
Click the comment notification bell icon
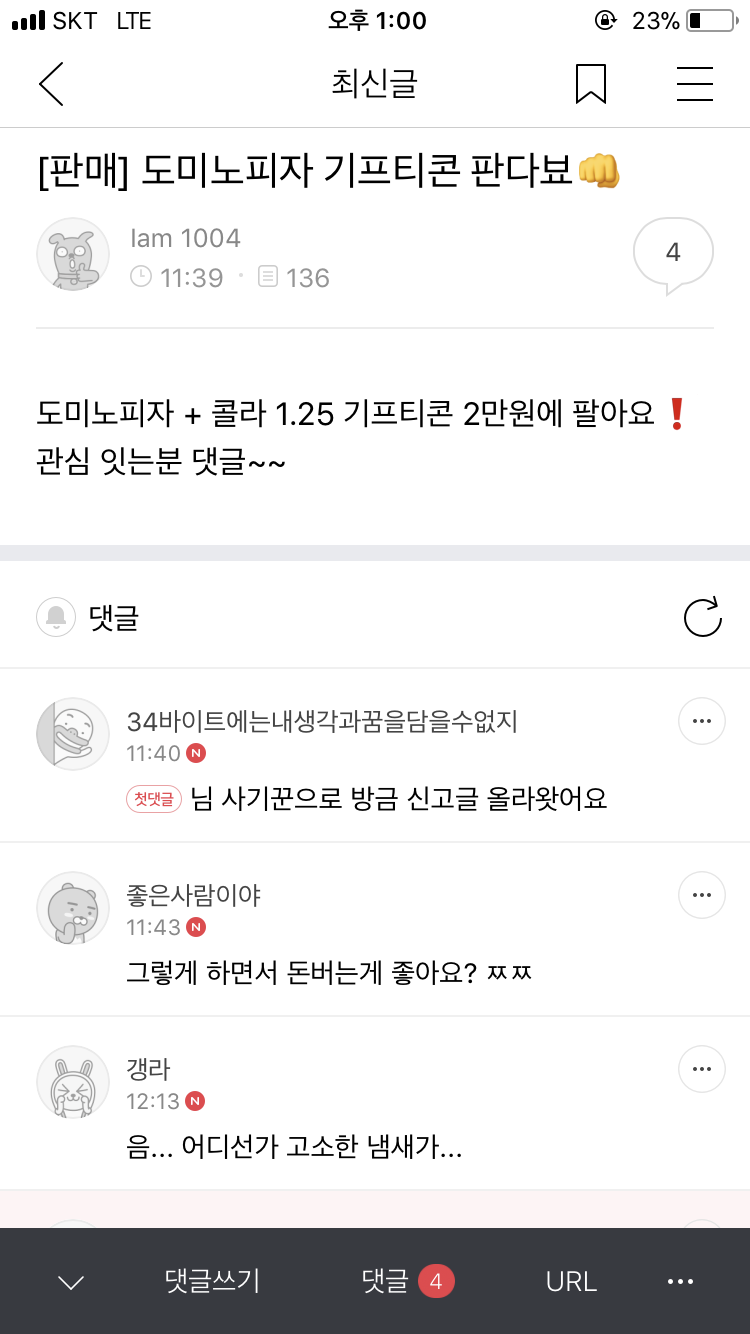(57, 617)
